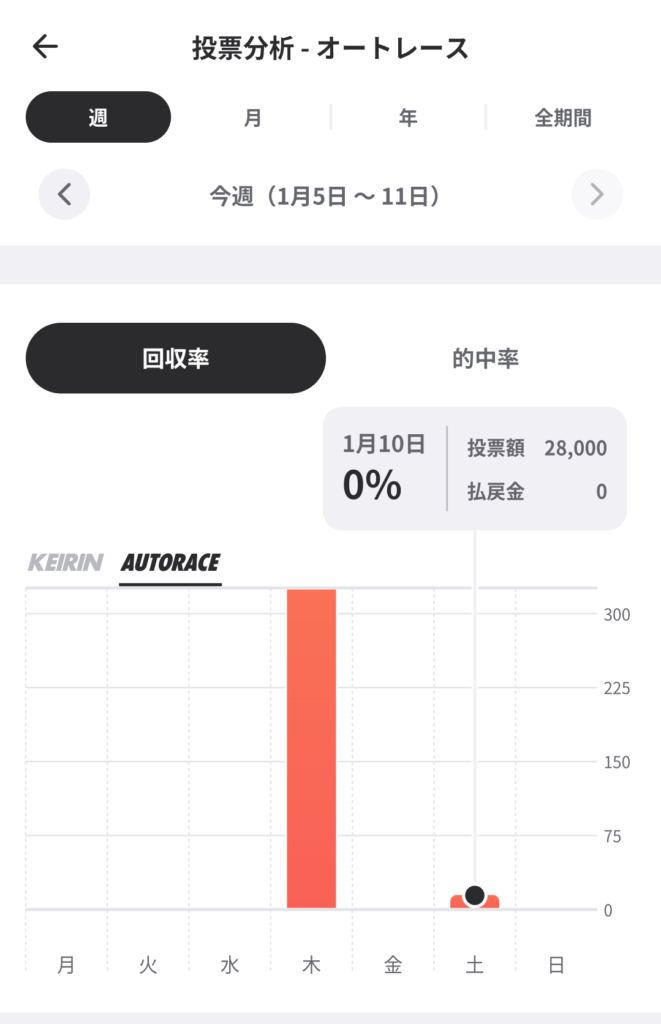
Task: Switch to the 月 period tab
Action: click(253, 117)
